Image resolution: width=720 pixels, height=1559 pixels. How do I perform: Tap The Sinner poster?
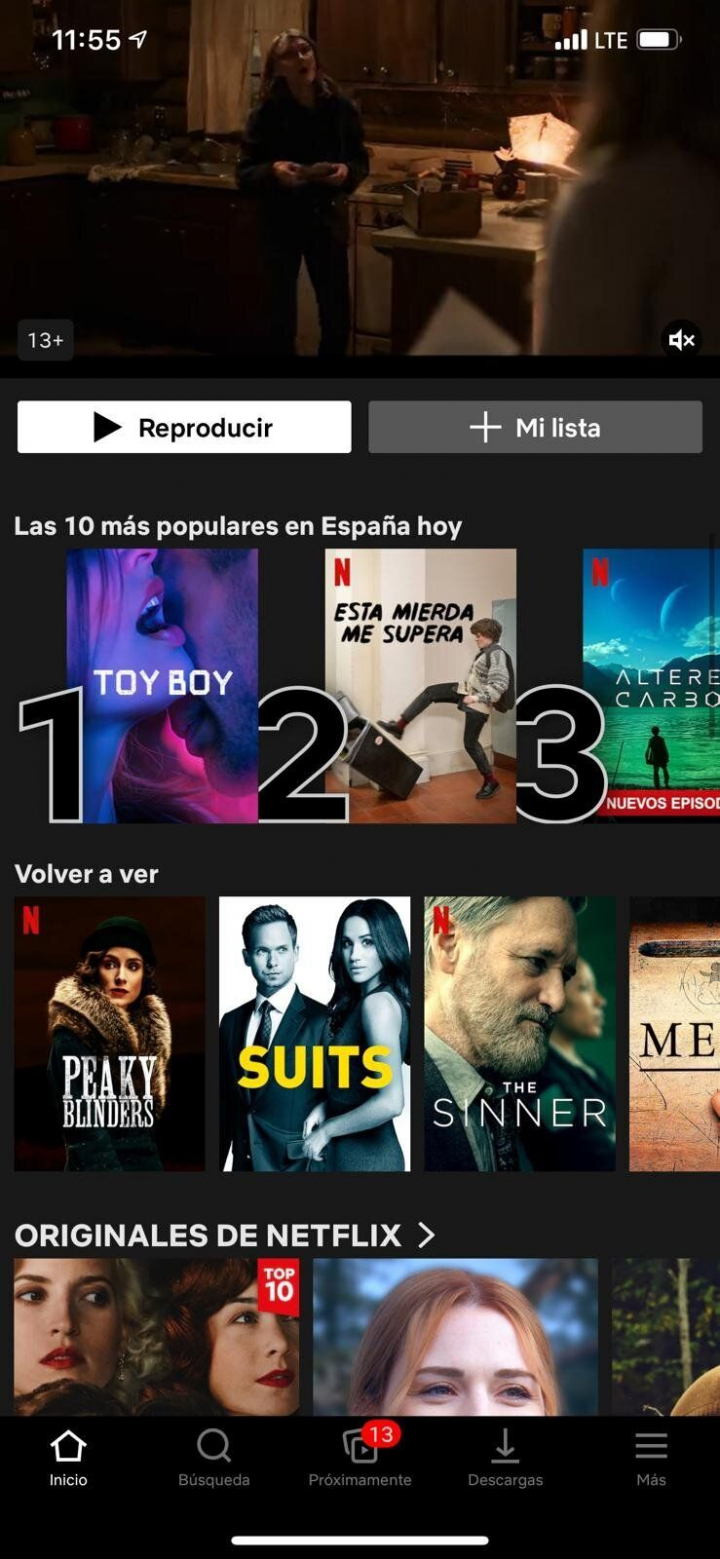(519, 1033)
